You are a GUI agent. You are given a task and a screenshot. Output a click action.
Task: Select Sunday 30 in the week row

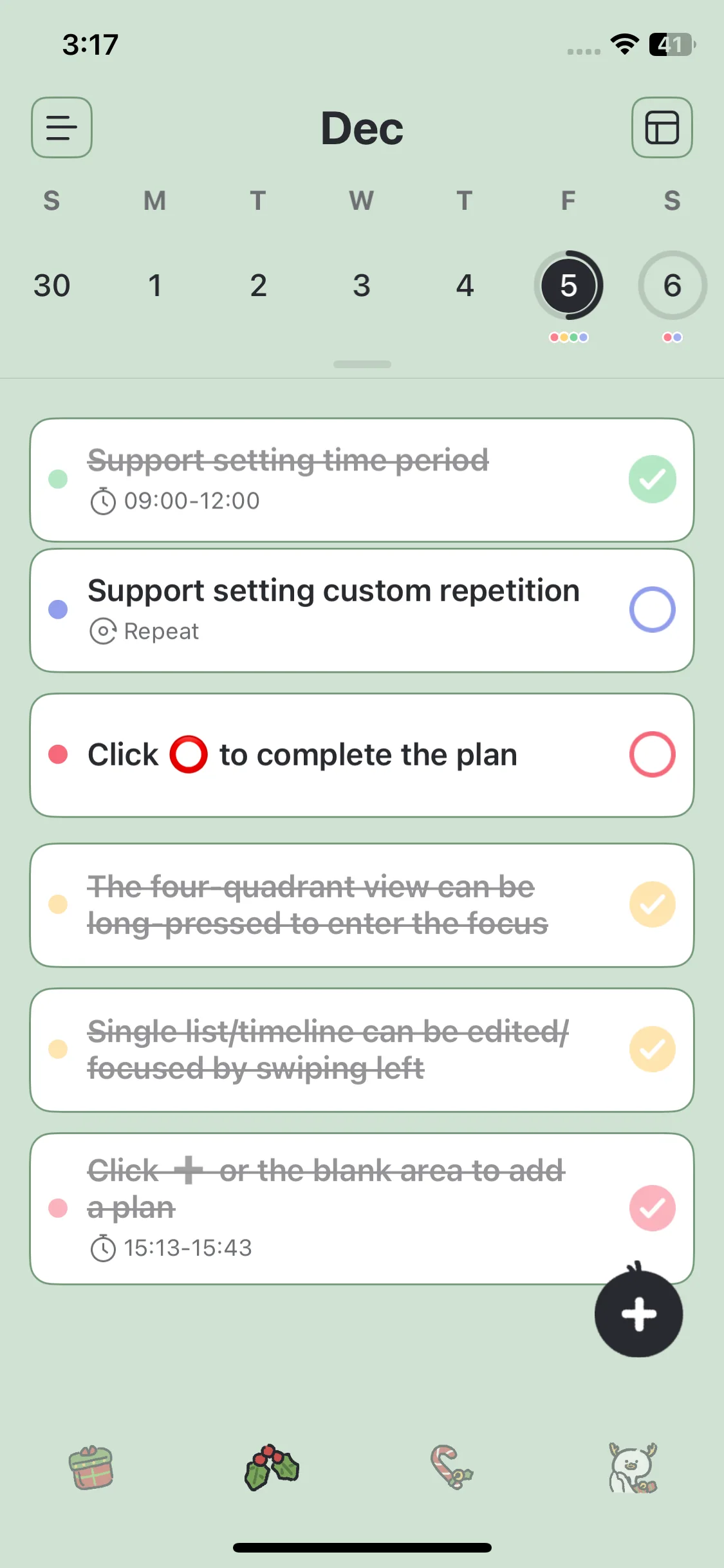(51, 285)
